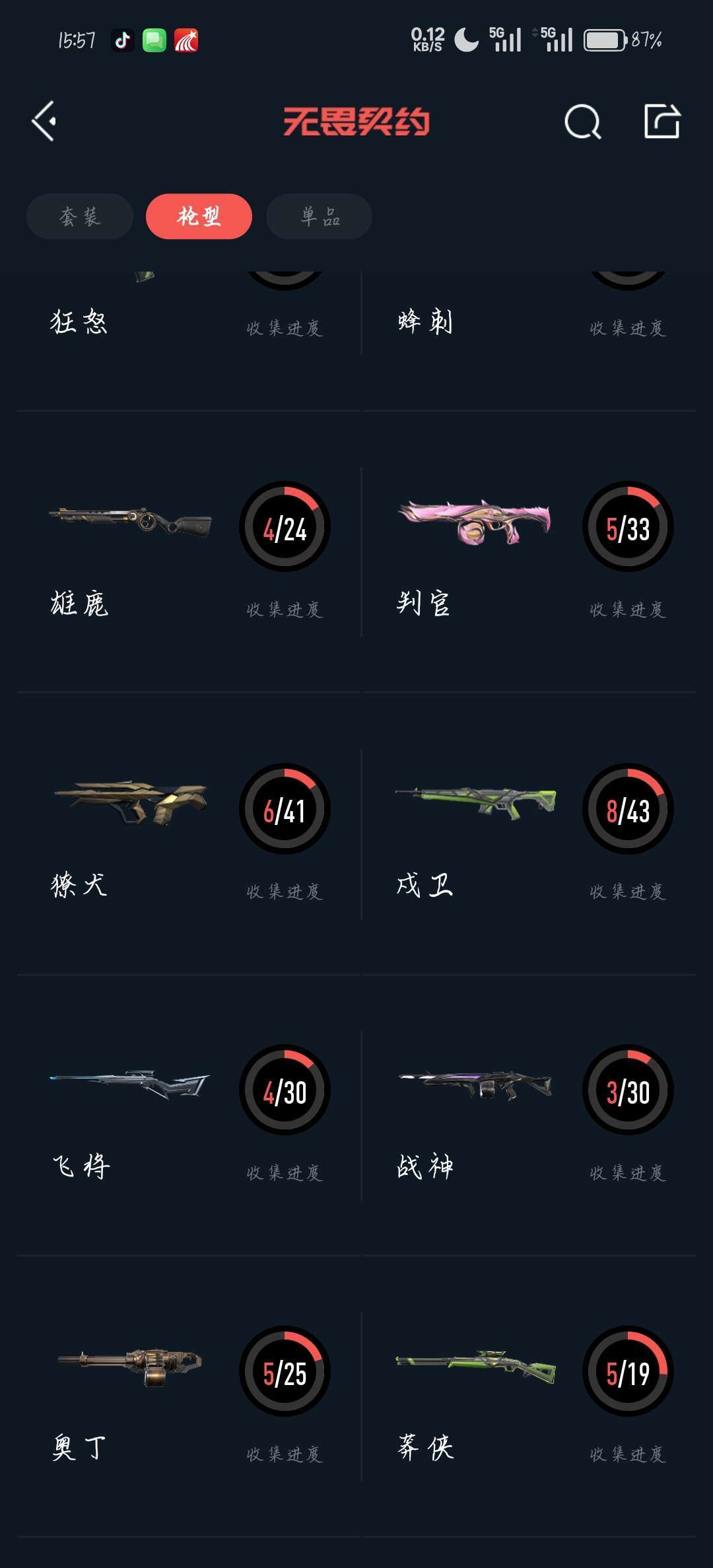Tap the 8/43 progress ring for 戍卫
Viewport: 713px width, 1568px height.
tap(627, 807)
